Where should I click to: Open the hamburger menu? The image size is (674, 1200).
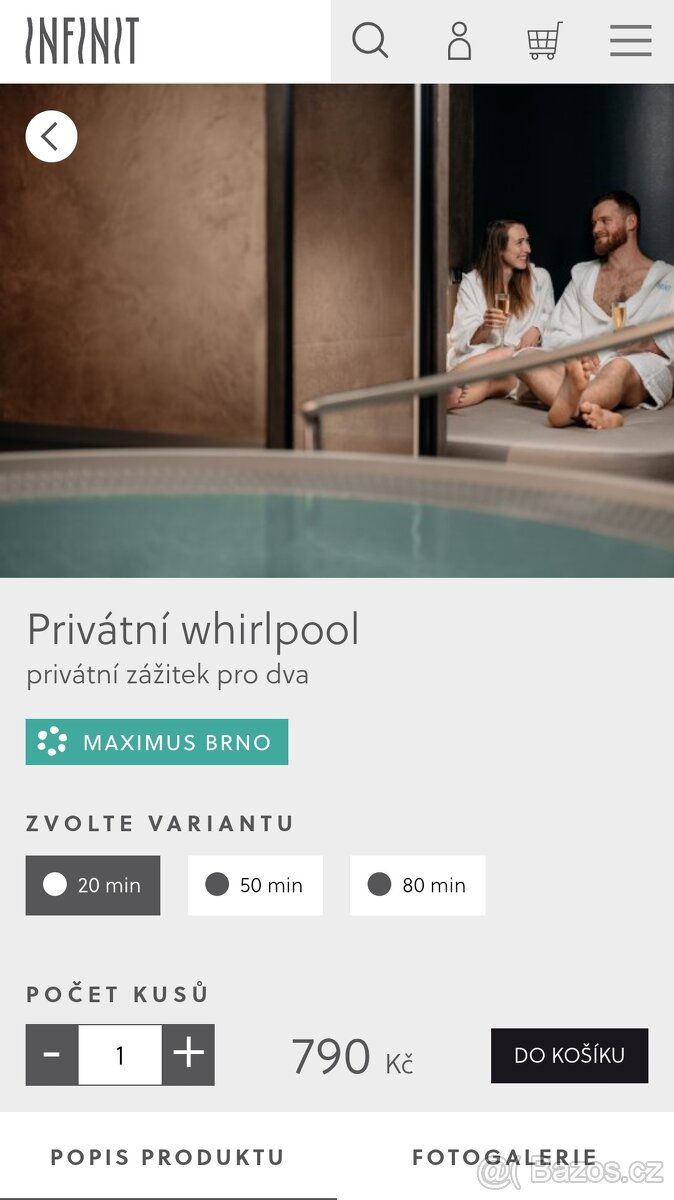coord(631,41)
